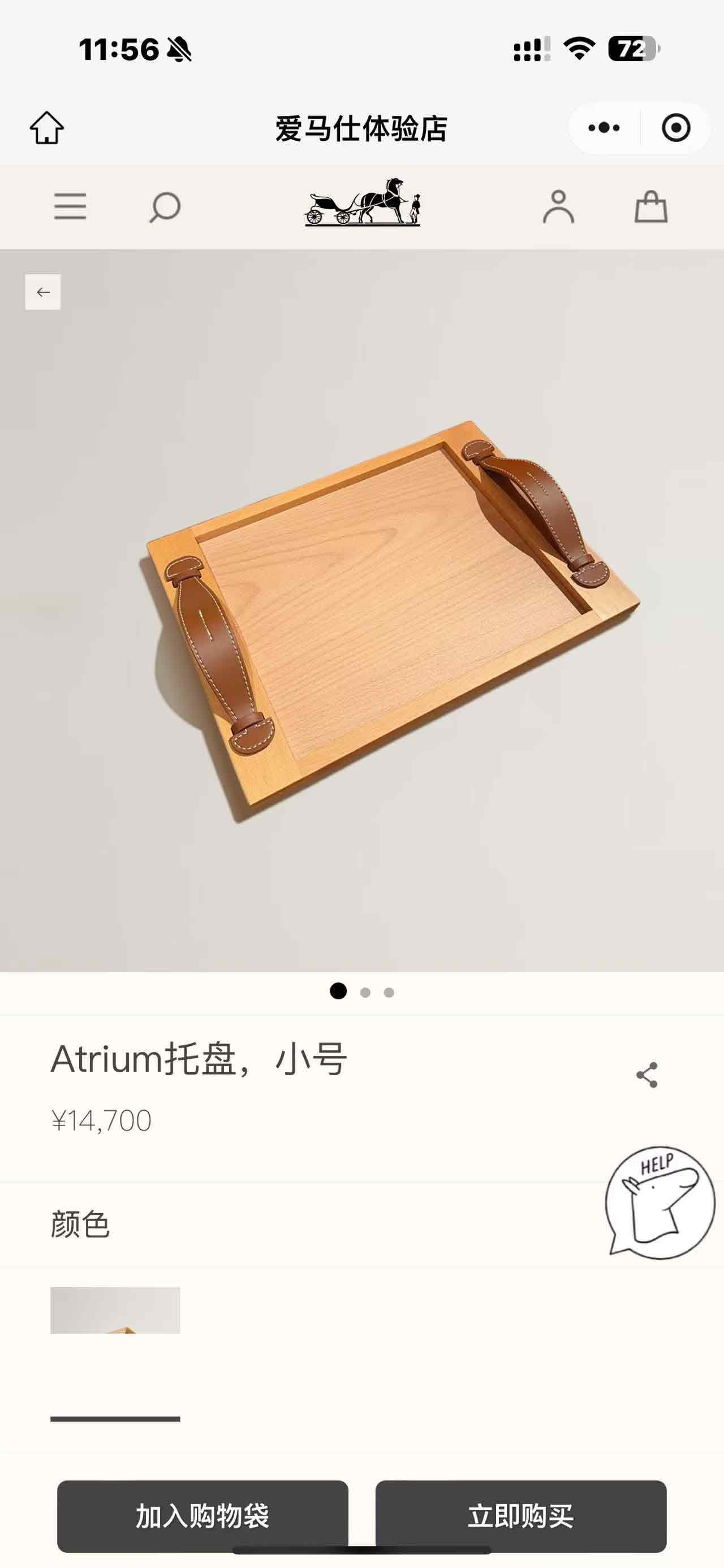
Task: Tap the Hermès carriage logo
Action: 363,203
